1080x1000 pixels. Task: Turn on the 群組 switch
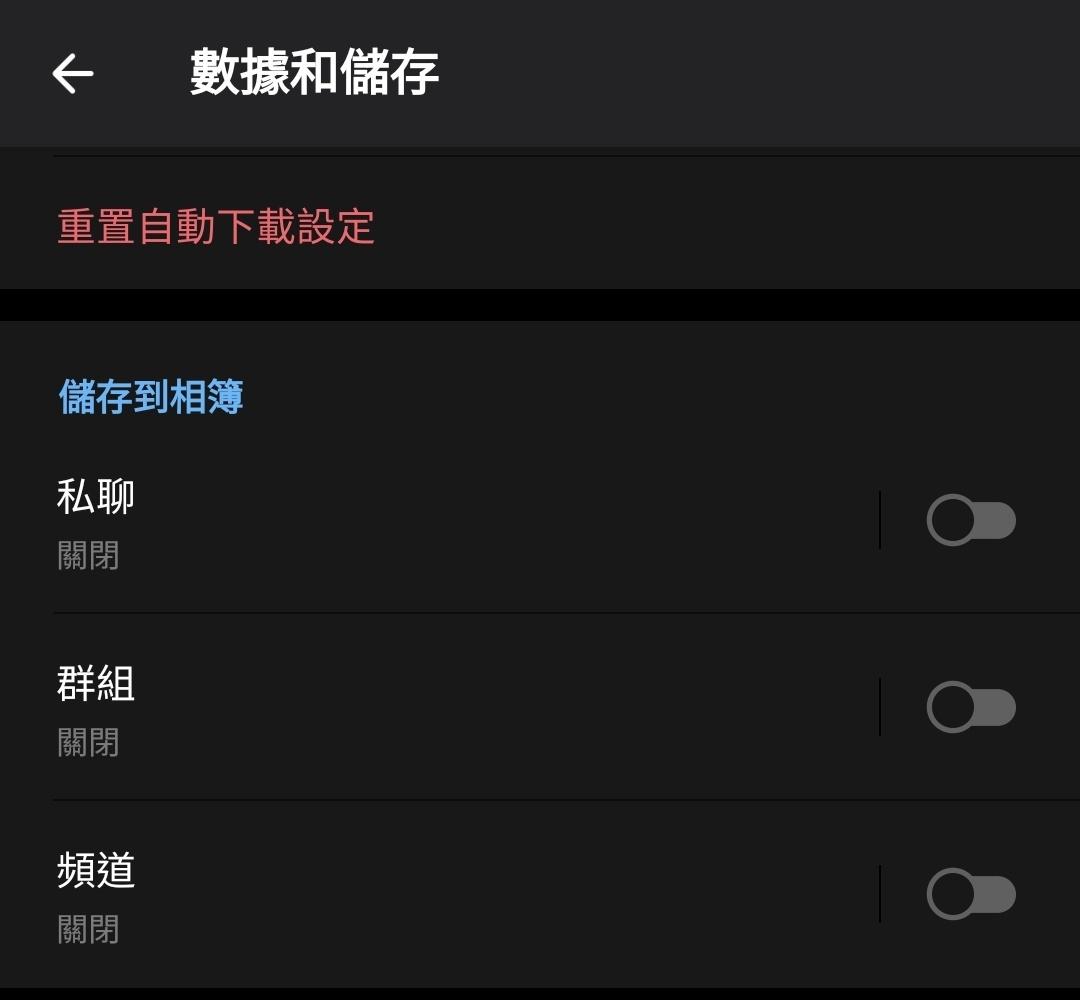971,707
